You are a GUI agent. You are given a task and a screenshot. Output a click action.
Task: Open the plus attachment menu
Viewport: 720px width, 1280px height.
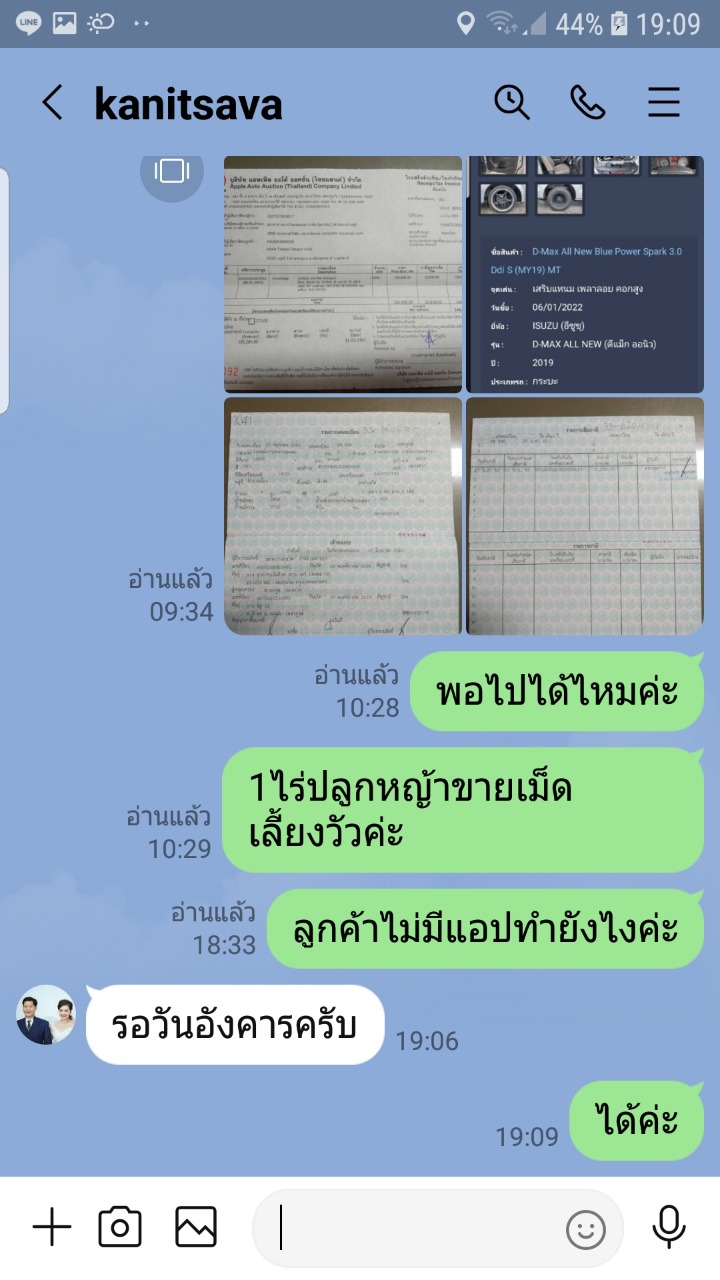click(x=52, y=1227)
